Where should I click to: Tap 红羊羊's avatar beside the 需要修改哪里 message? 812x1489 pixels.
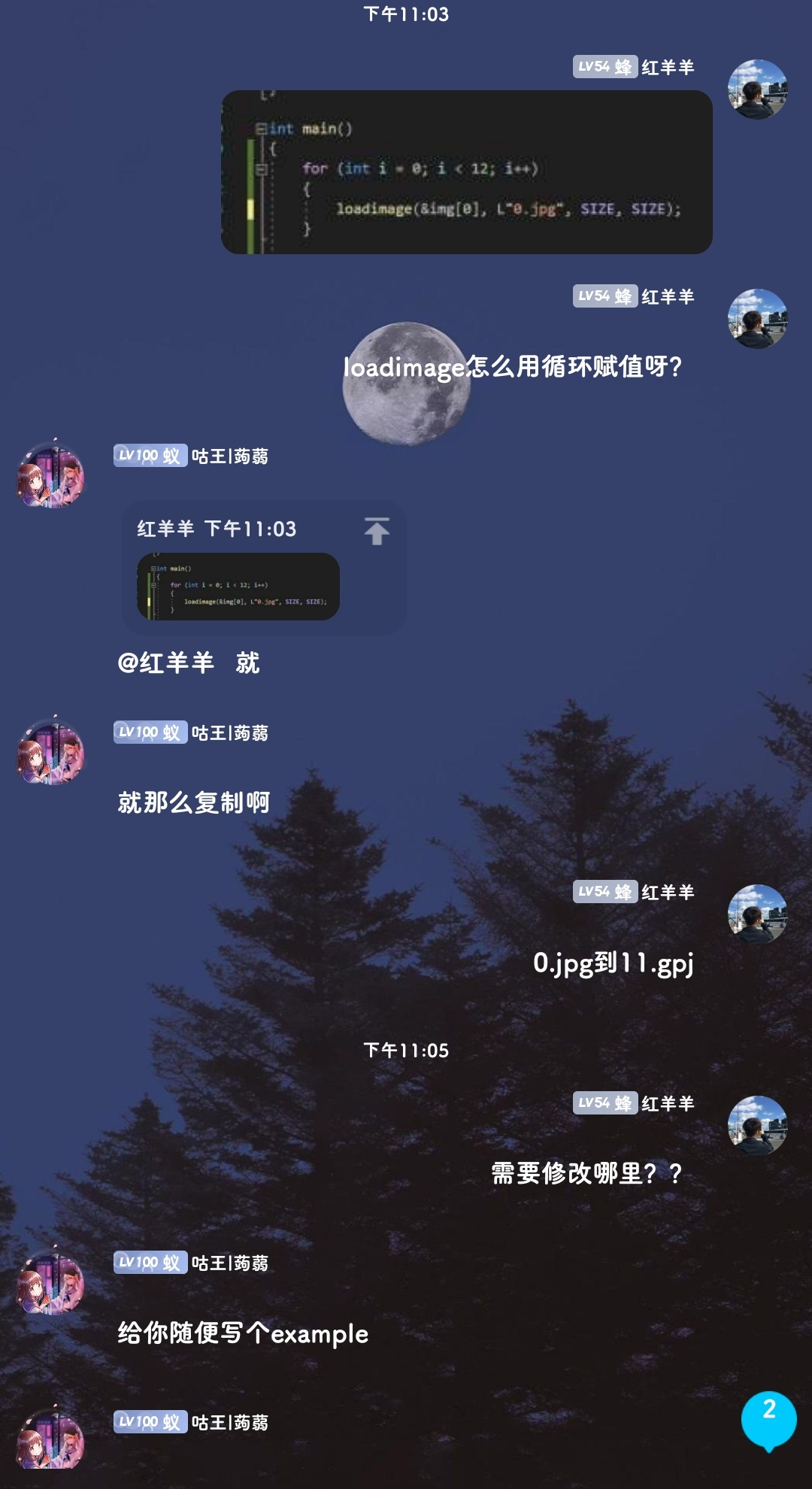[757, 1125]
